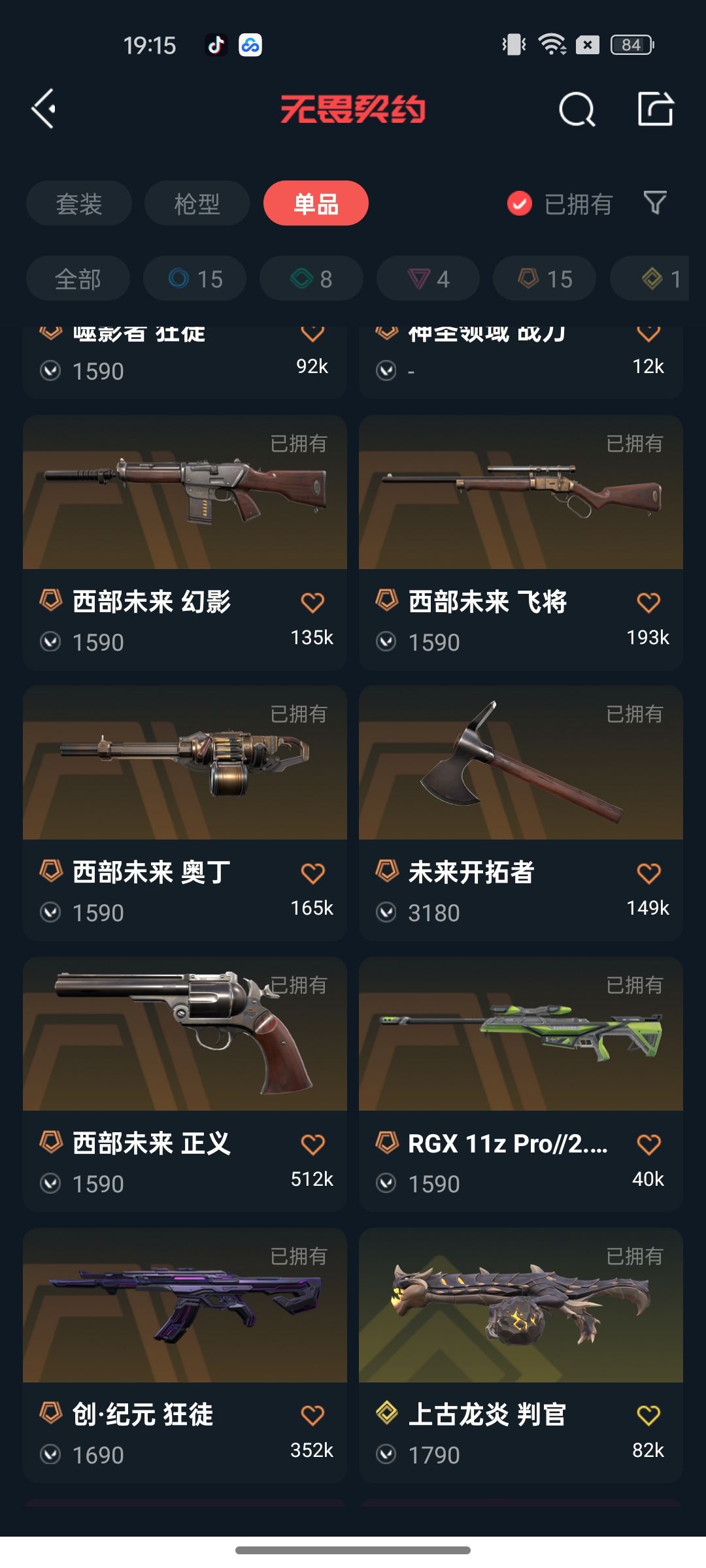Select the blue tier chip showing 15

click(195, 279)
